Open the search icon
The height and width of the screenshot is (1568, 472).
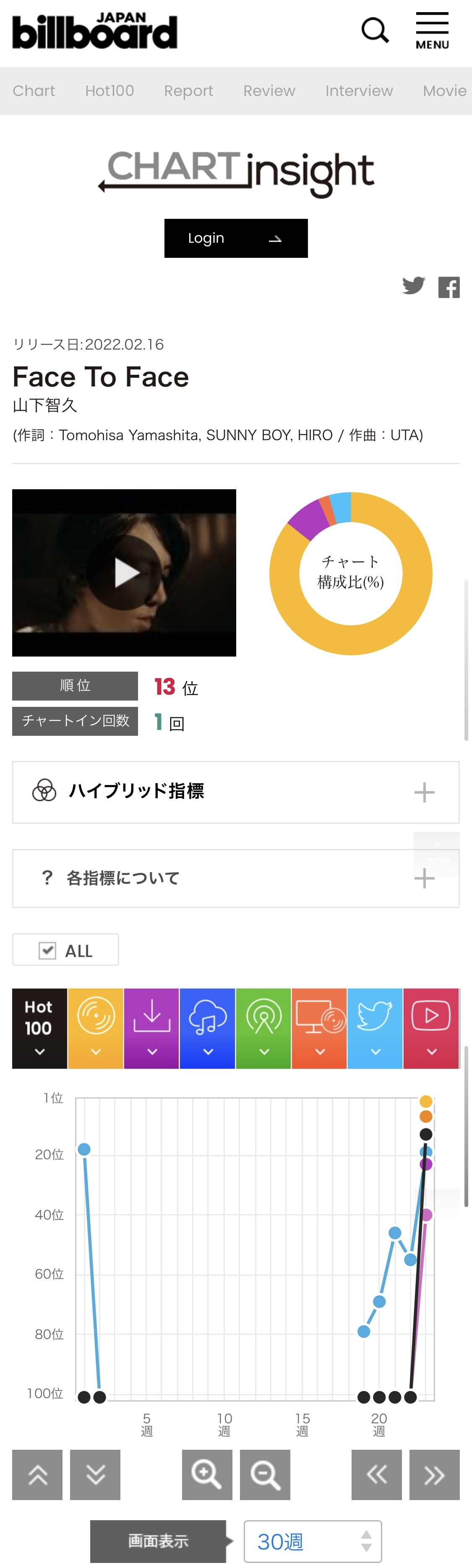[375, 31]
